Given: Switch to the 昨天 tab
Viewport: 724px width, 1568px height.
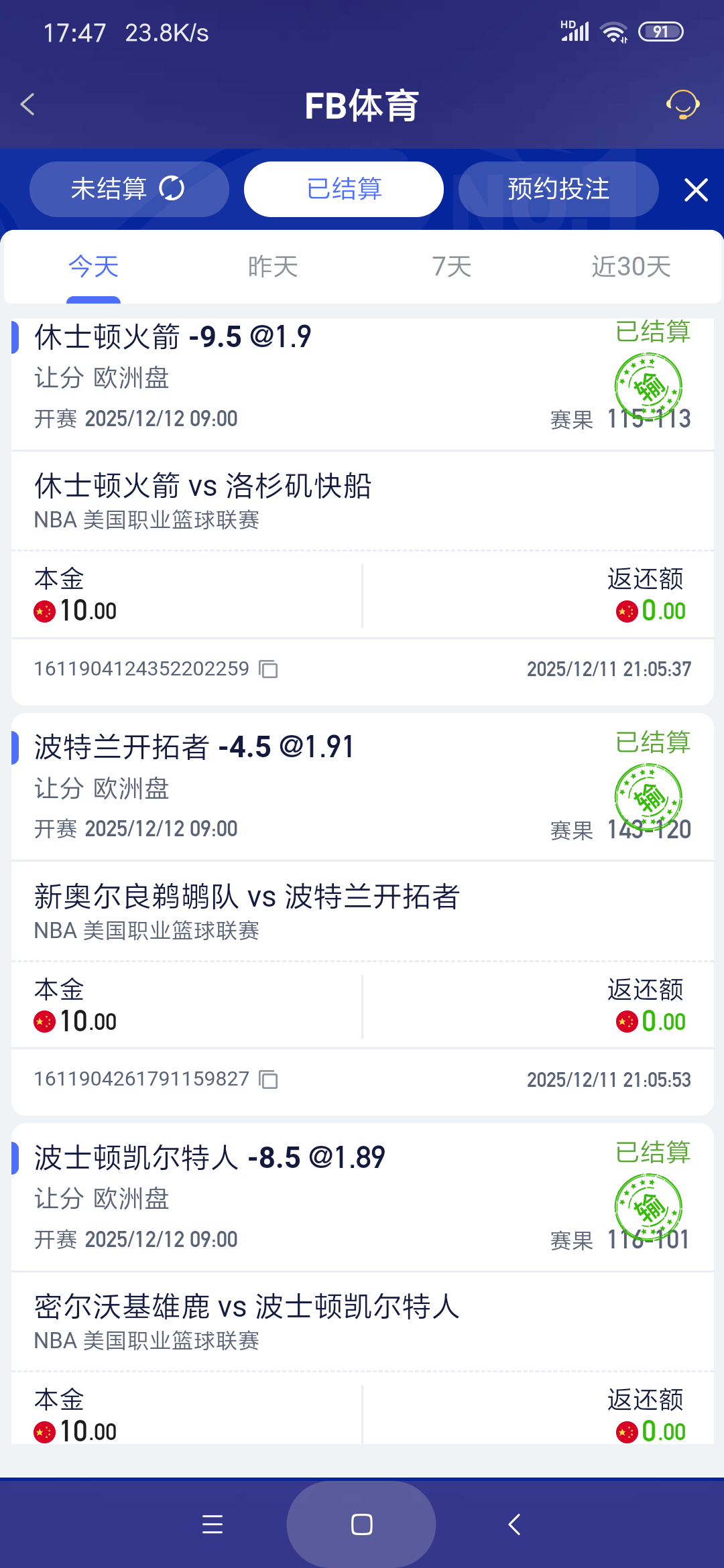Looking at the screenshot, I should click(271, 266).
